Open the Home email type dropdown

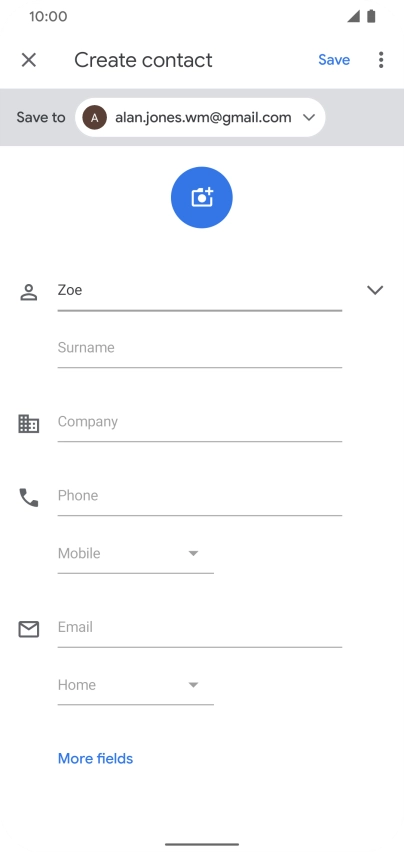(136, 685)
